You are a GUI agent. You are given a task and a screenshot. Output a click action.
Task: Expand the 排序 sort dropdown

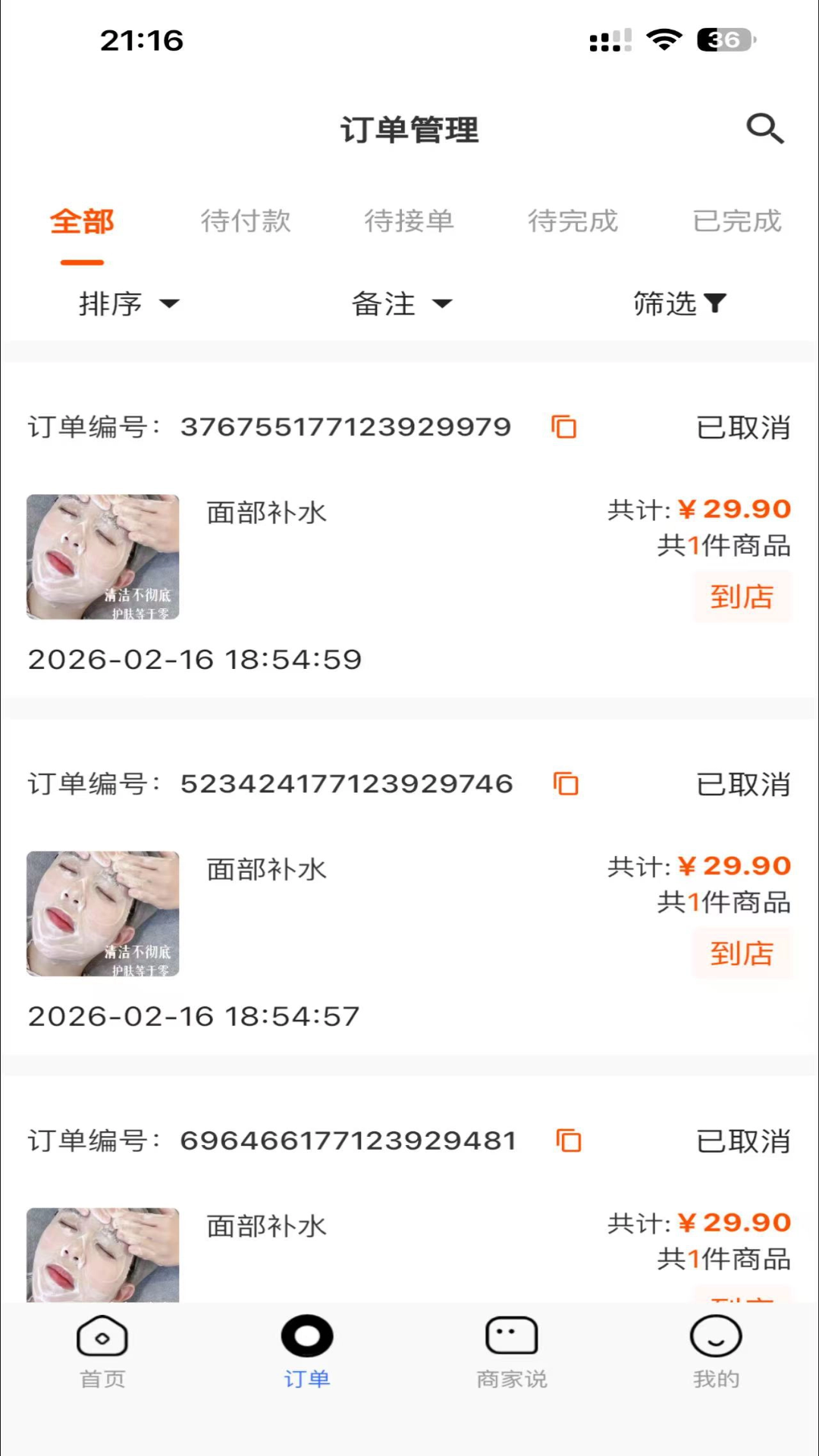click(129, 304)
